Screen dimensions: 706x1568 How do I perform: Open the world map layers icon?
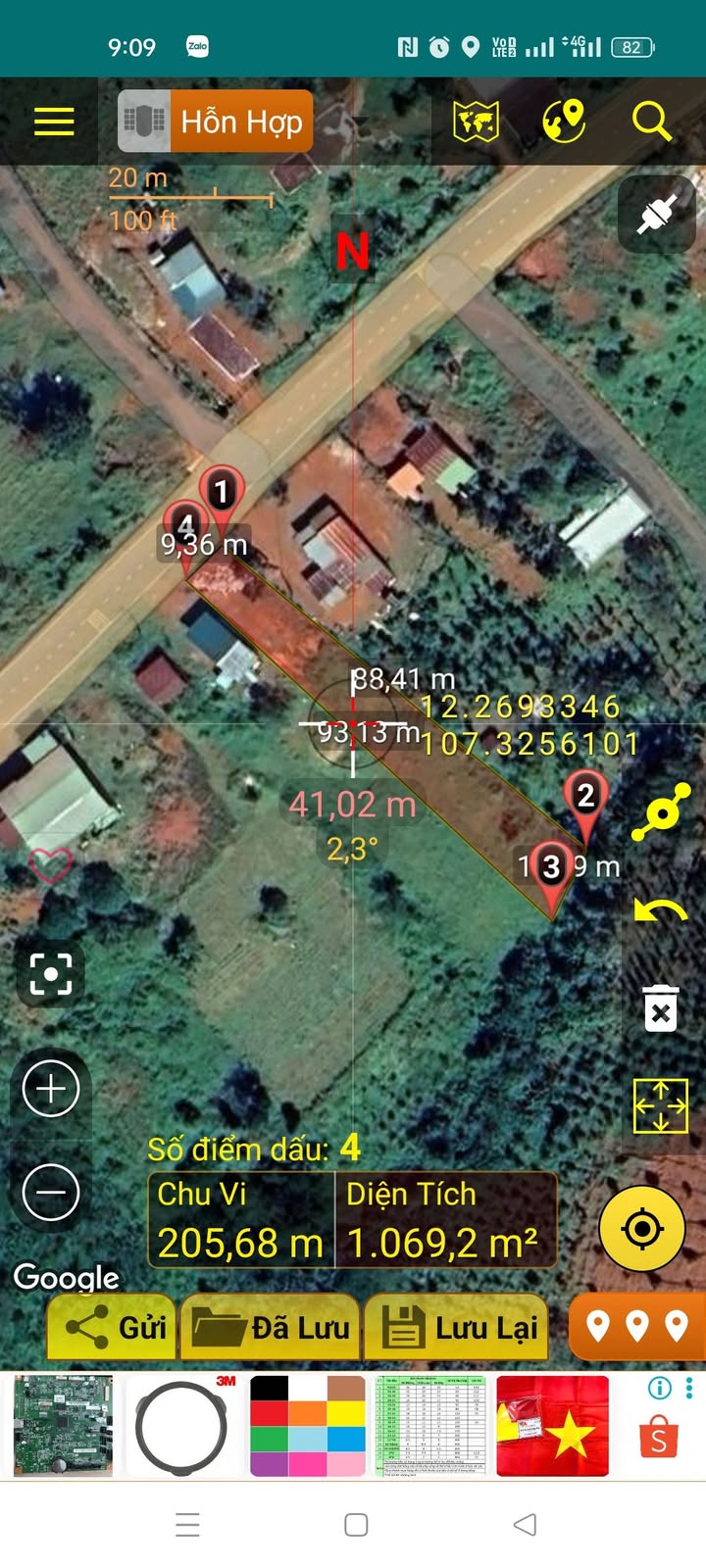click(476, 122)
